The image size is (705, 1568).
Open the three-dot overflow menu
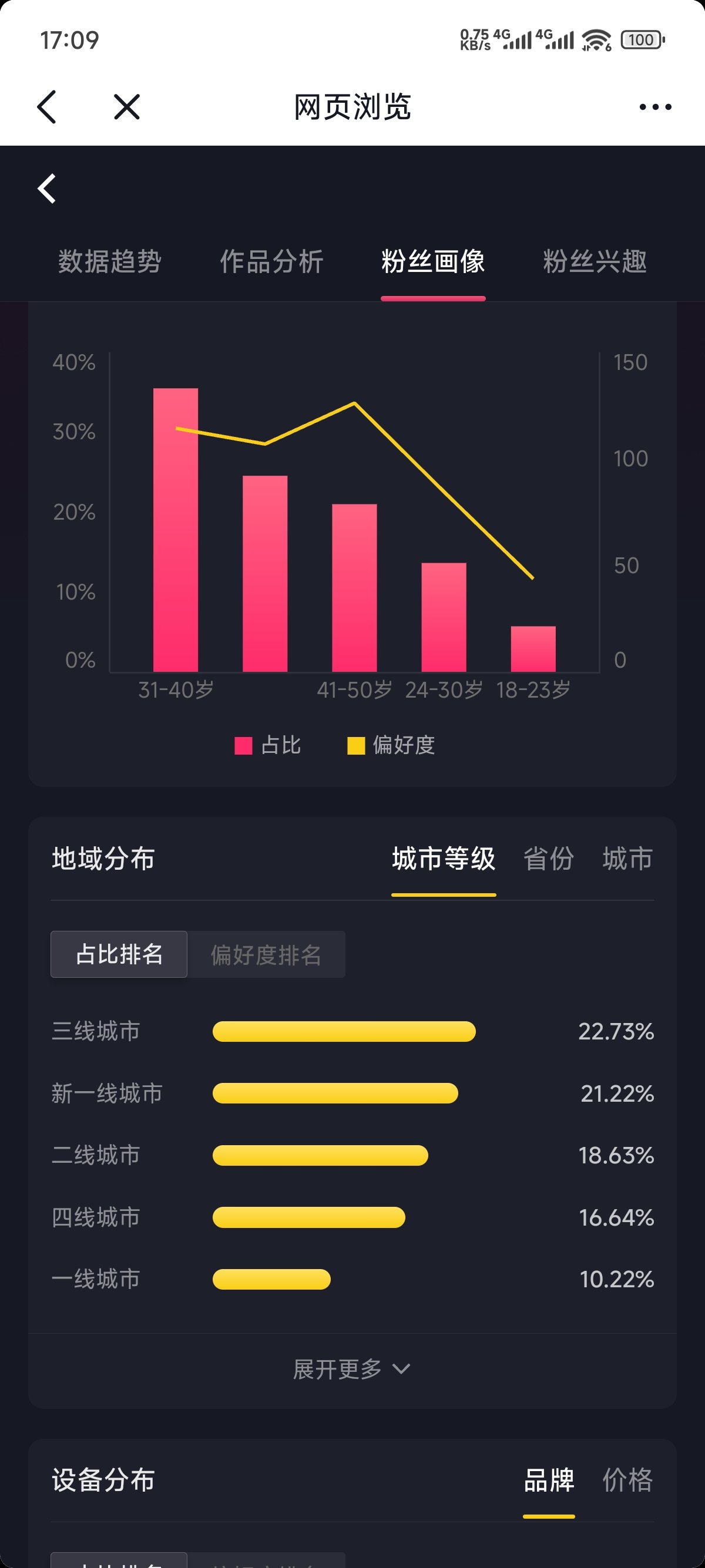[655, 107]
